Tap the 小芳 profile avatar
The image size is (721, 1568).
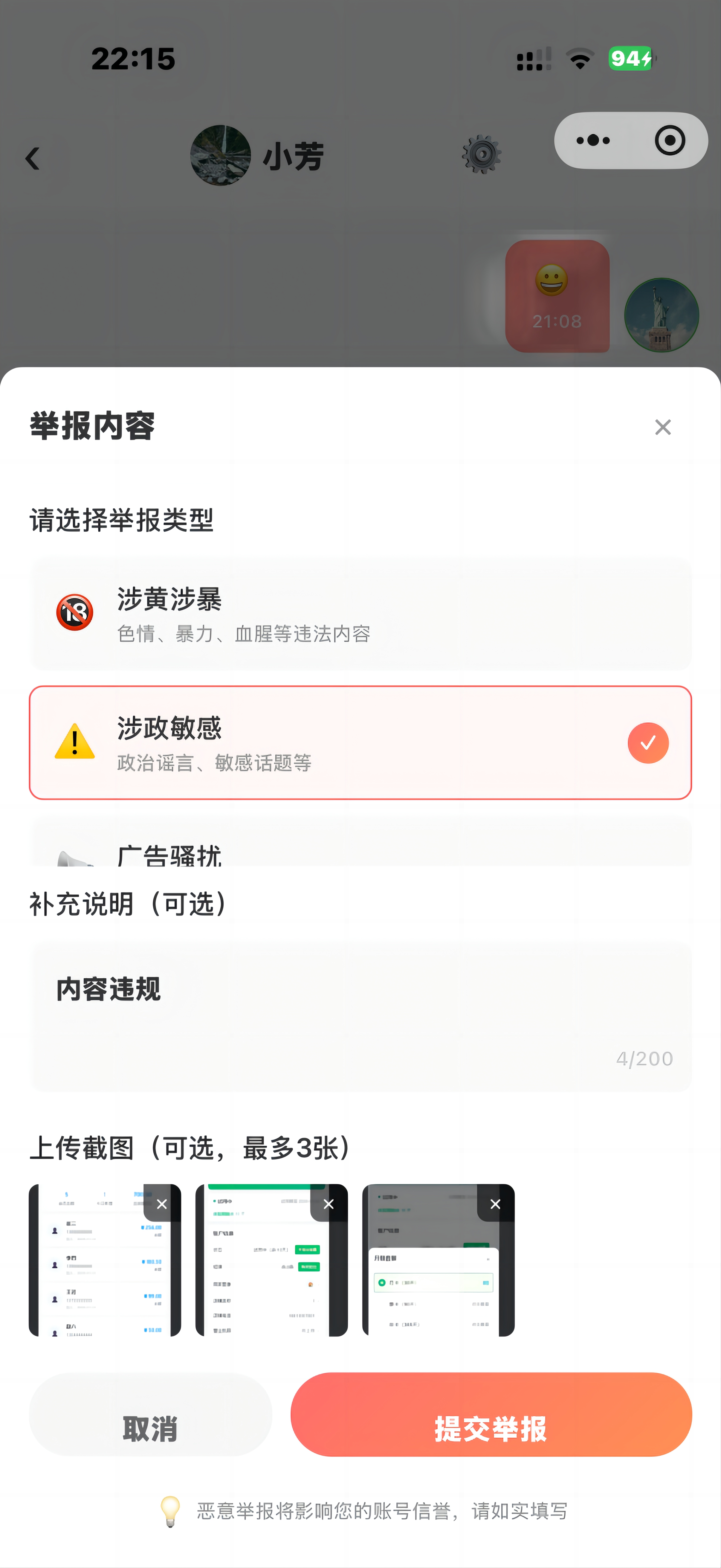point(221,155)
